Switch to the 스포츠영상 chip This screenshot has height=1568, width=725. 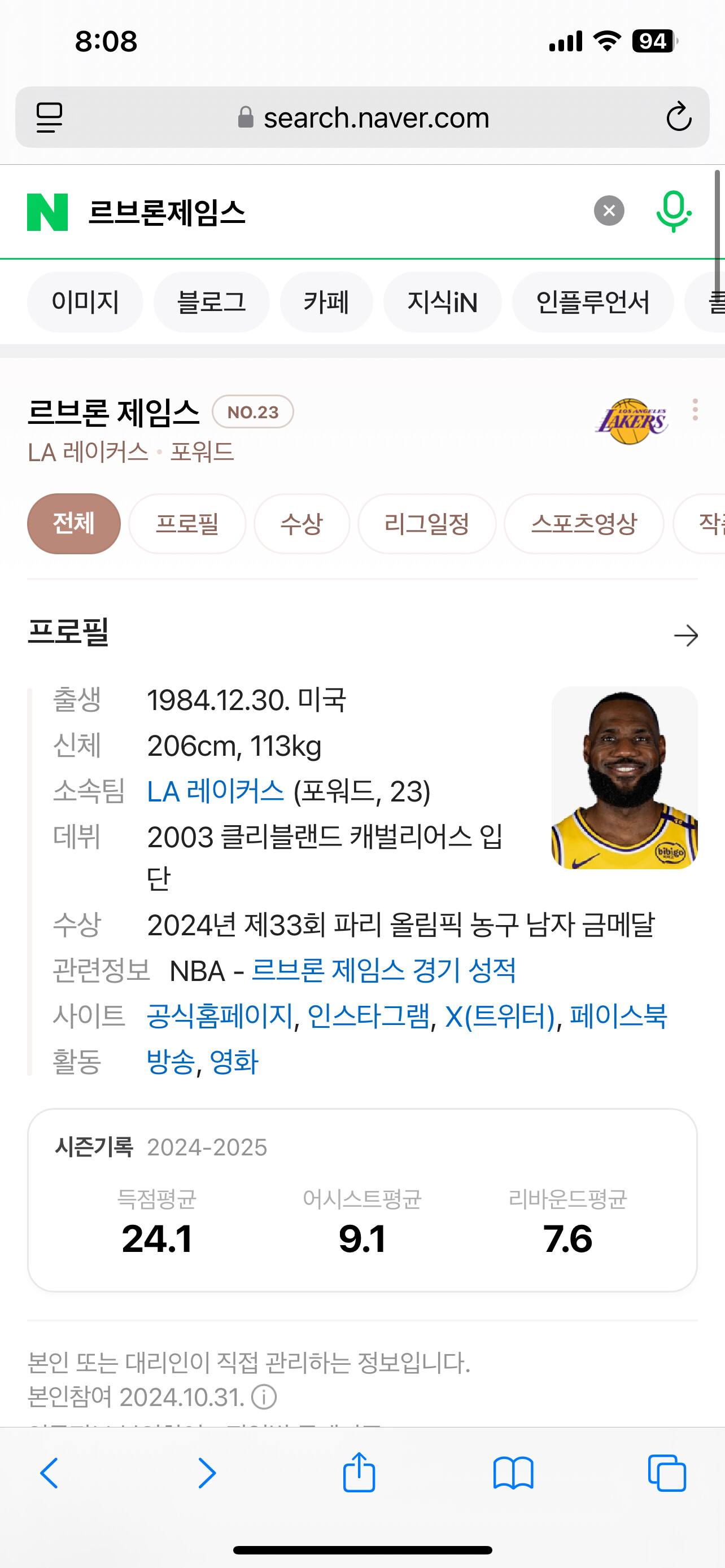[583, 524]
